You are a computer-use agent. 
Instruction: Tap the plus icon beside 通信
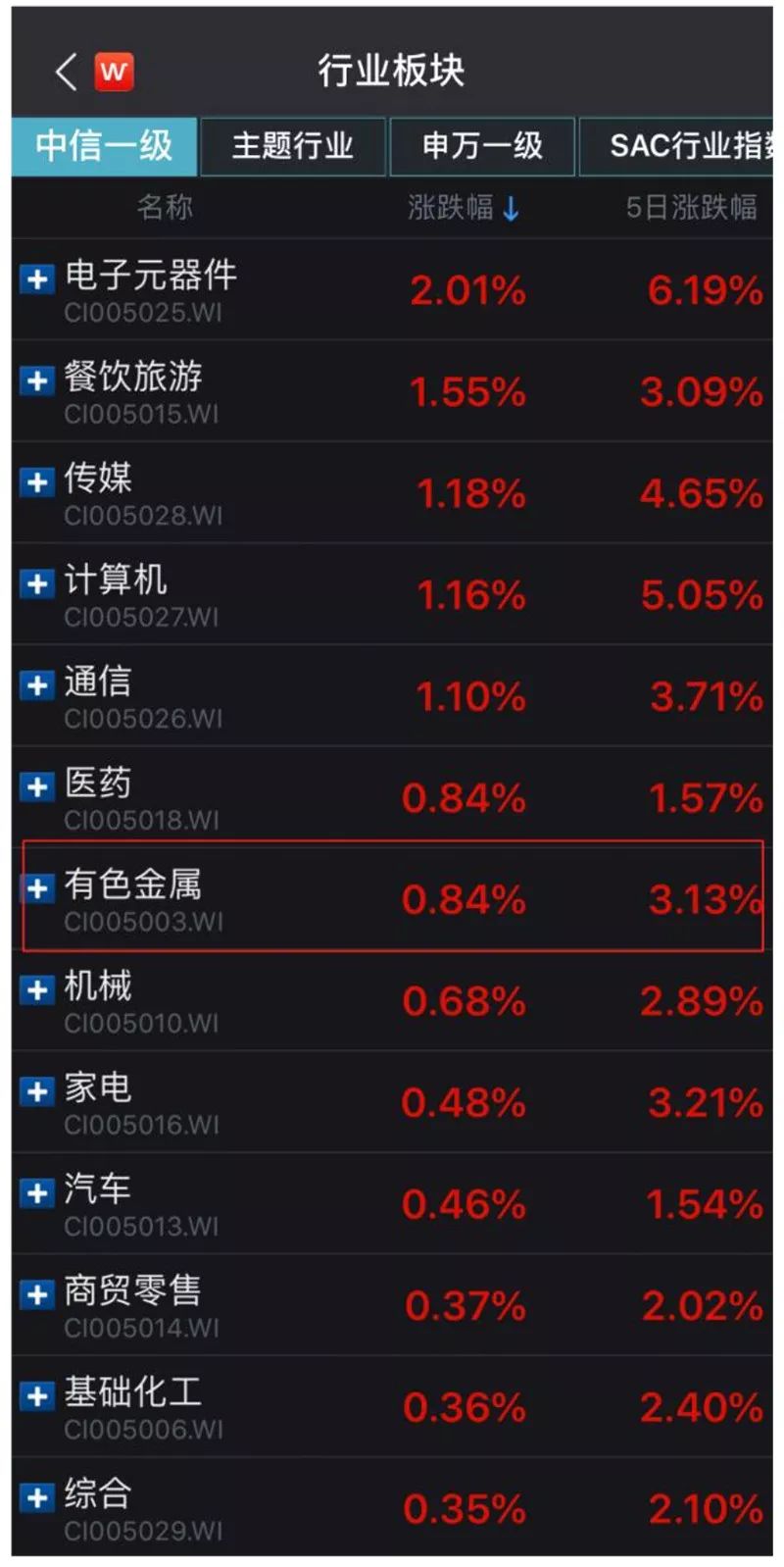(x=36, y=685)
